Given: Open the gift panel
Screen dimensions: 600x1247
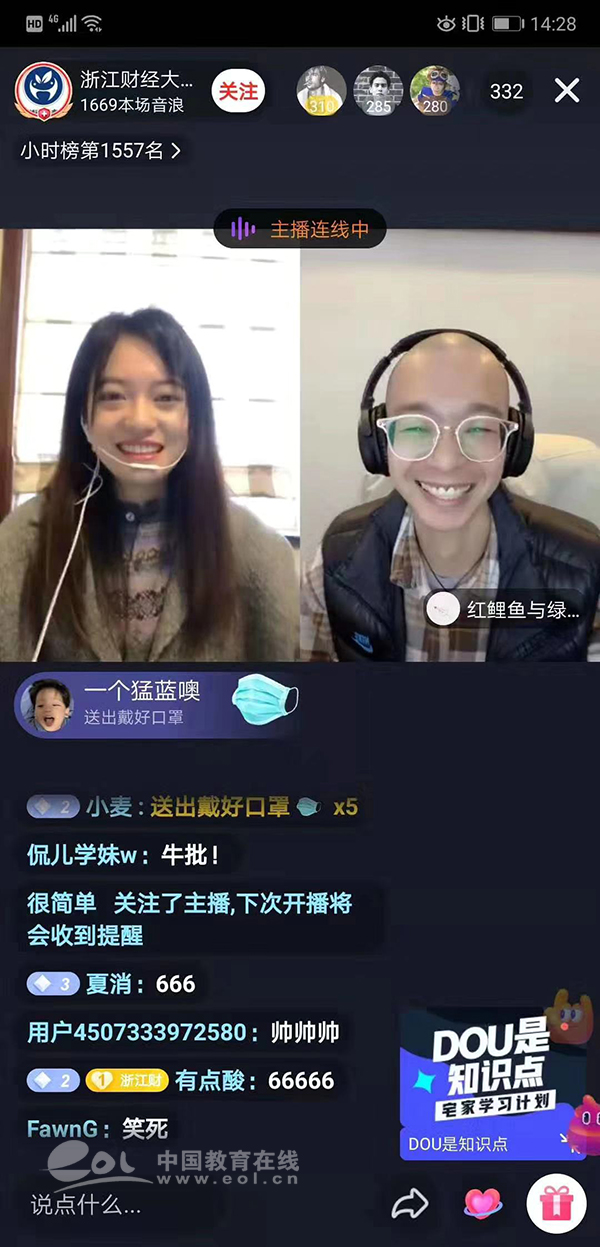Looking at the screenshot, I should click(556, 1204).
